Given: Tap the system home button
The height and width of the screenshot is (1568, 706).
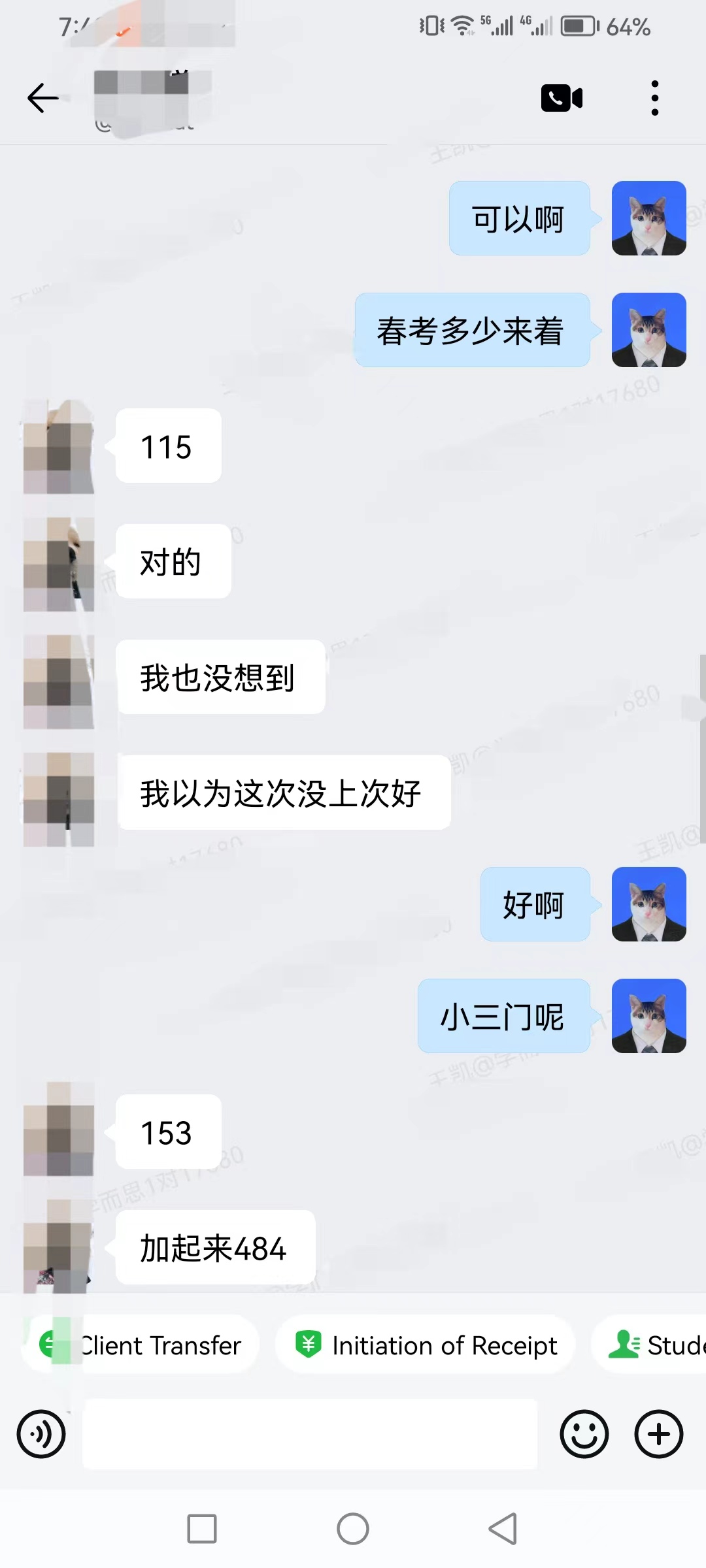Looking at the screenshot, I should [x=353, y=1529].
